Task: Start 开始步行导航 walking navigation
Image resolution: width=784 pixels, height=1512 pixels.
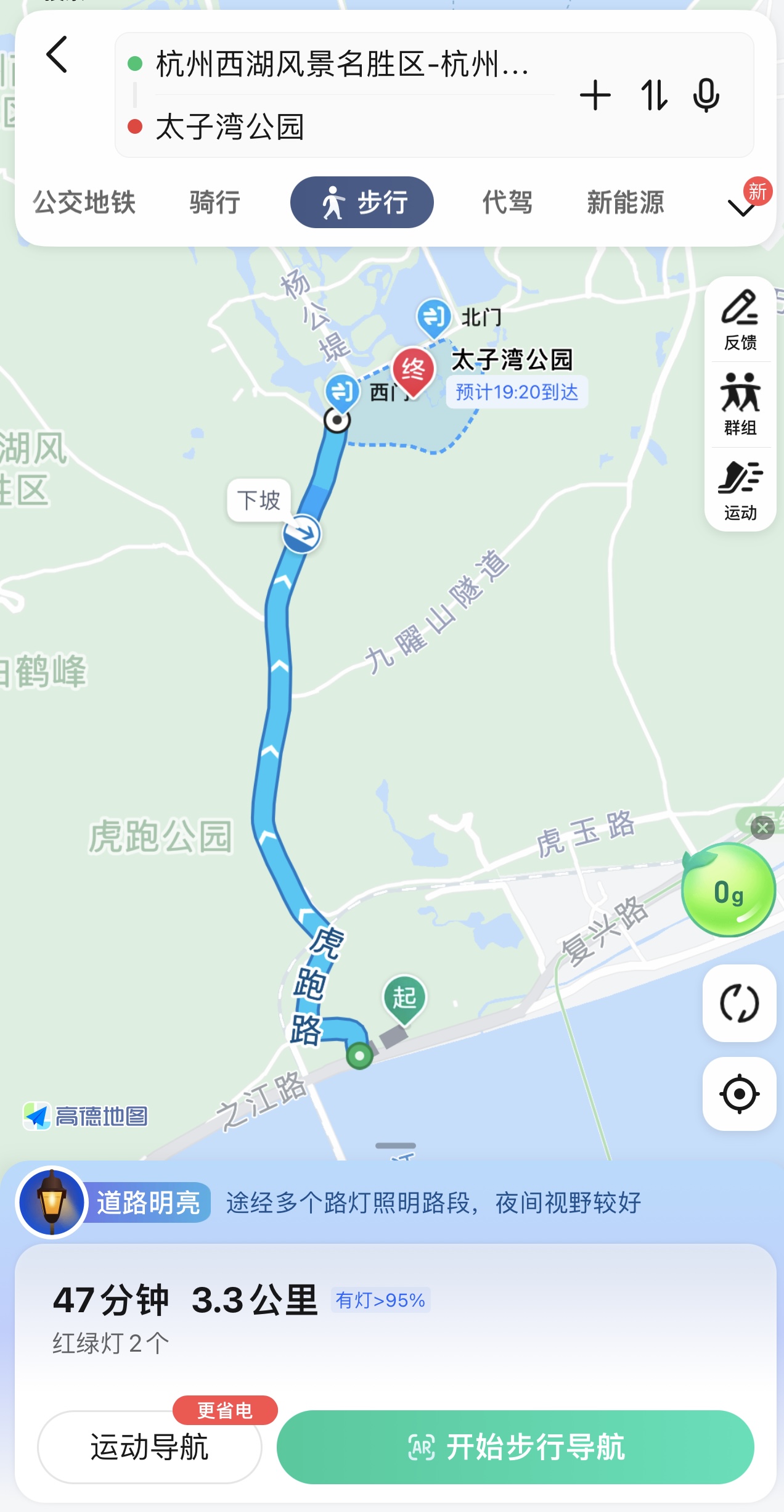Action: (x=515, y=1447)
